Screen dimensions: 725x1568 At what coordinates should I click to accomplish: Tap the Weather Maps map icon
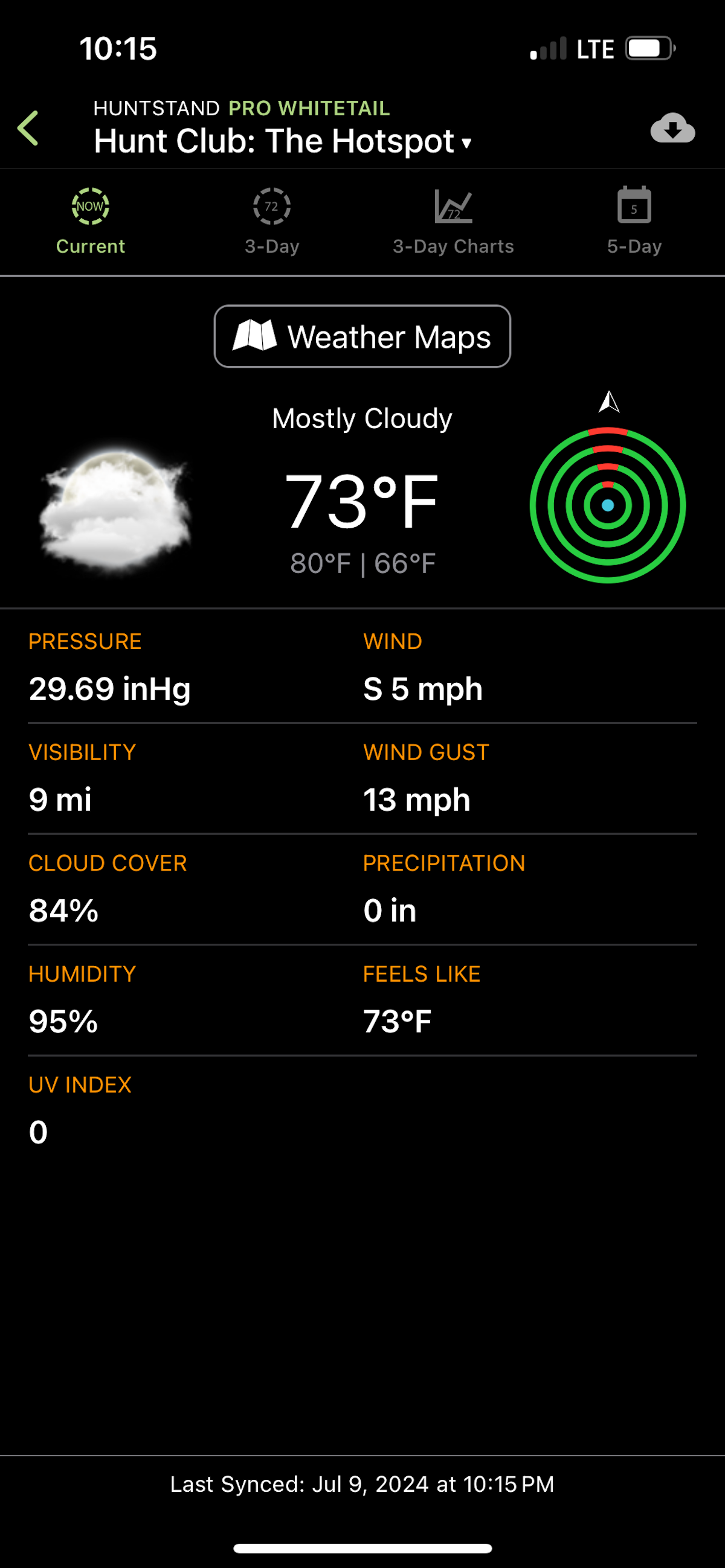pyautogui.click(x=256, y=336)
